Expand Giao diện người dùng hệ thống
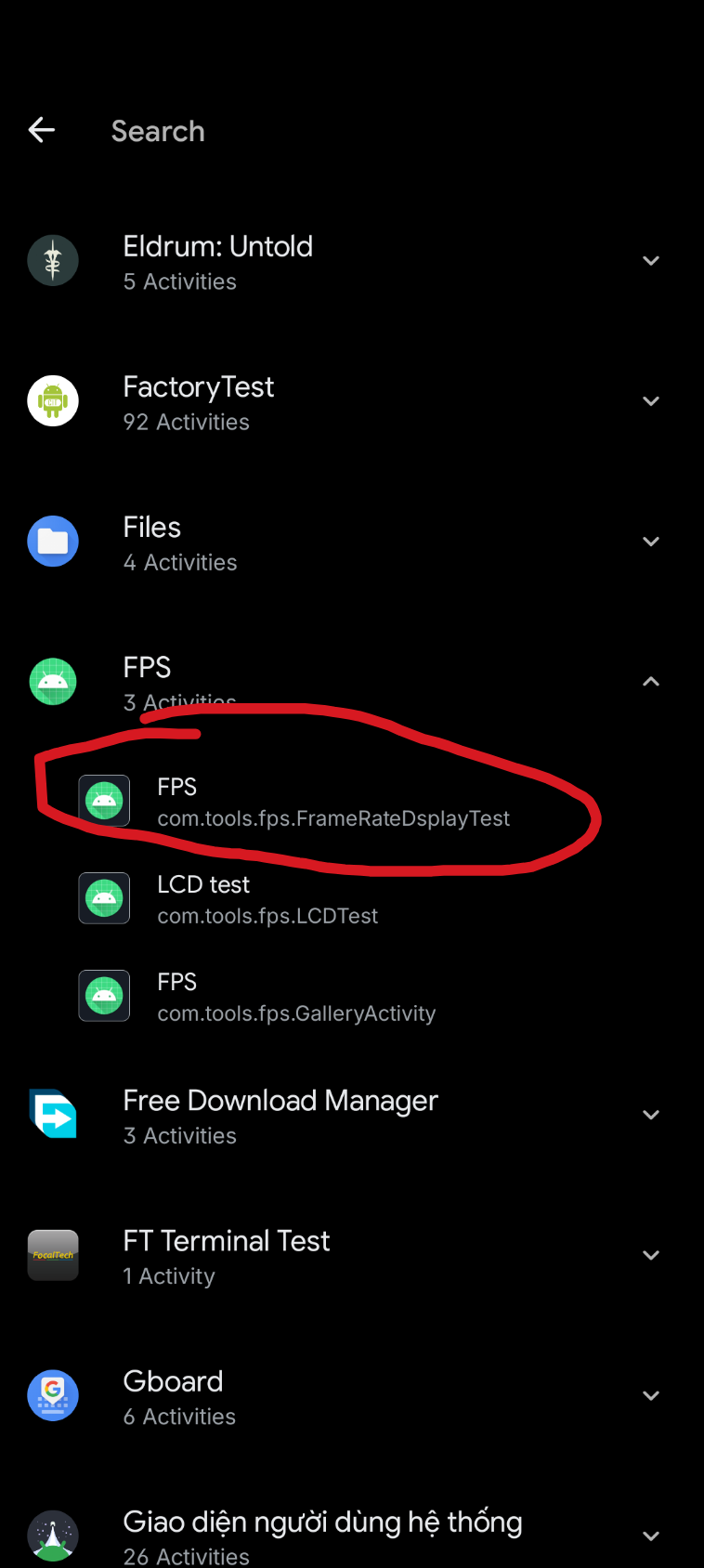The height and width of the screenshot is (1568, 704). point(651,1535)
